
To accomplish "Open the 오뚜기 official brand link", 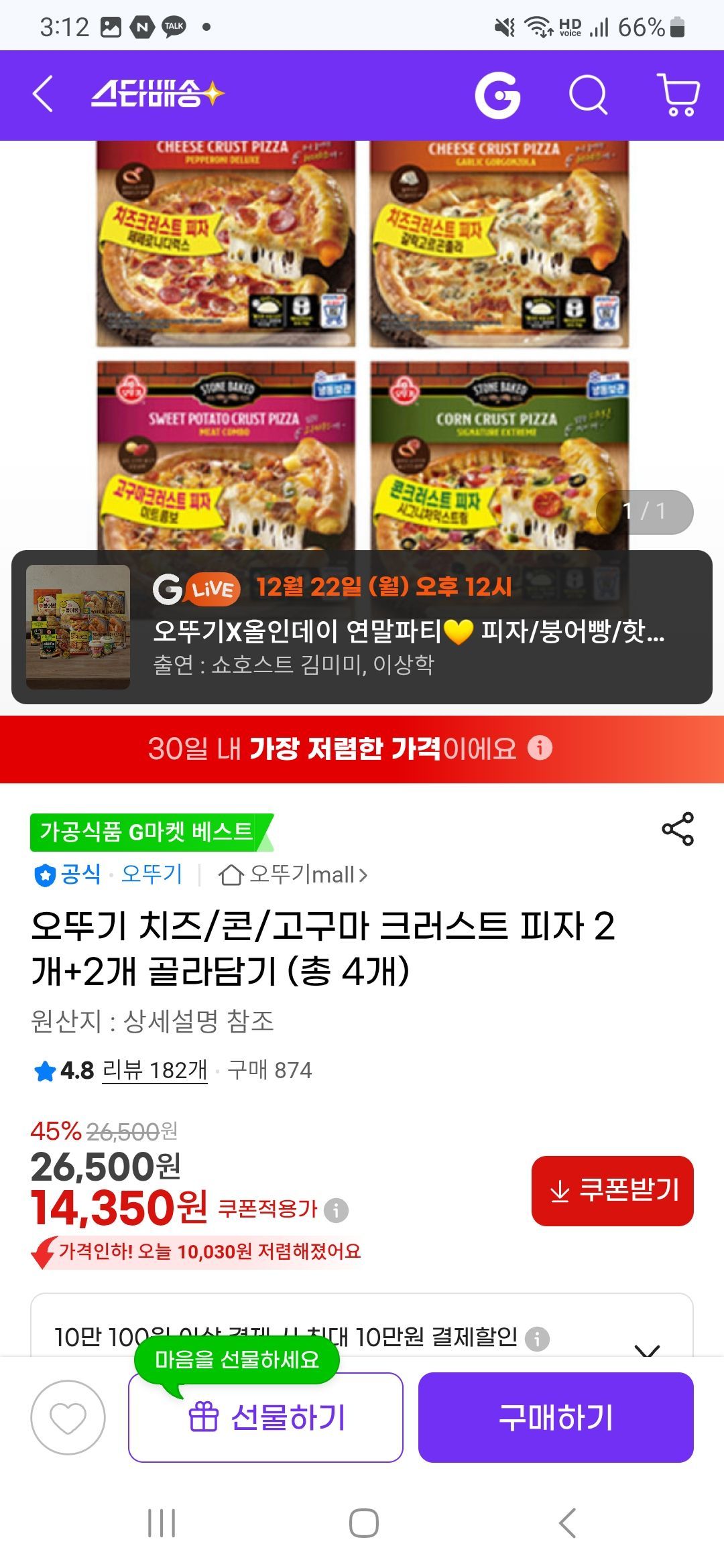I will (152, 874).
